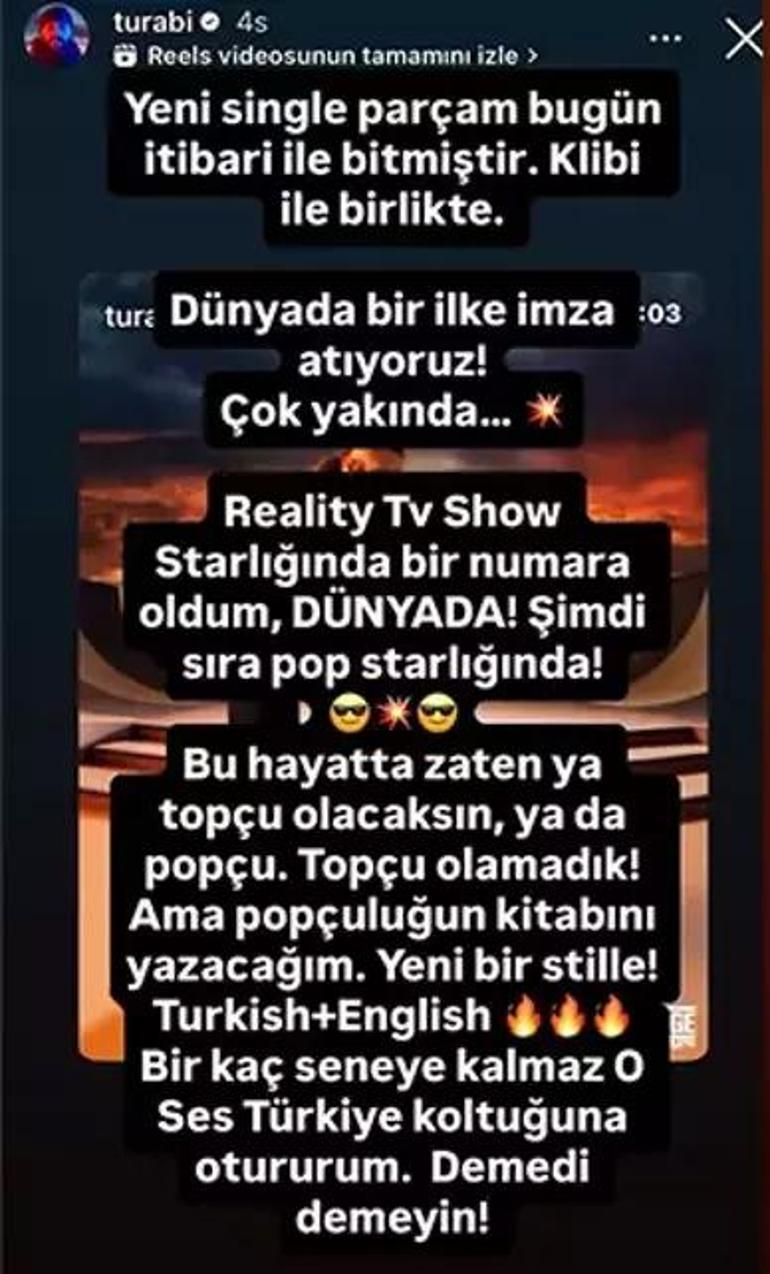Open turabi's profile picture

[56, 37]
